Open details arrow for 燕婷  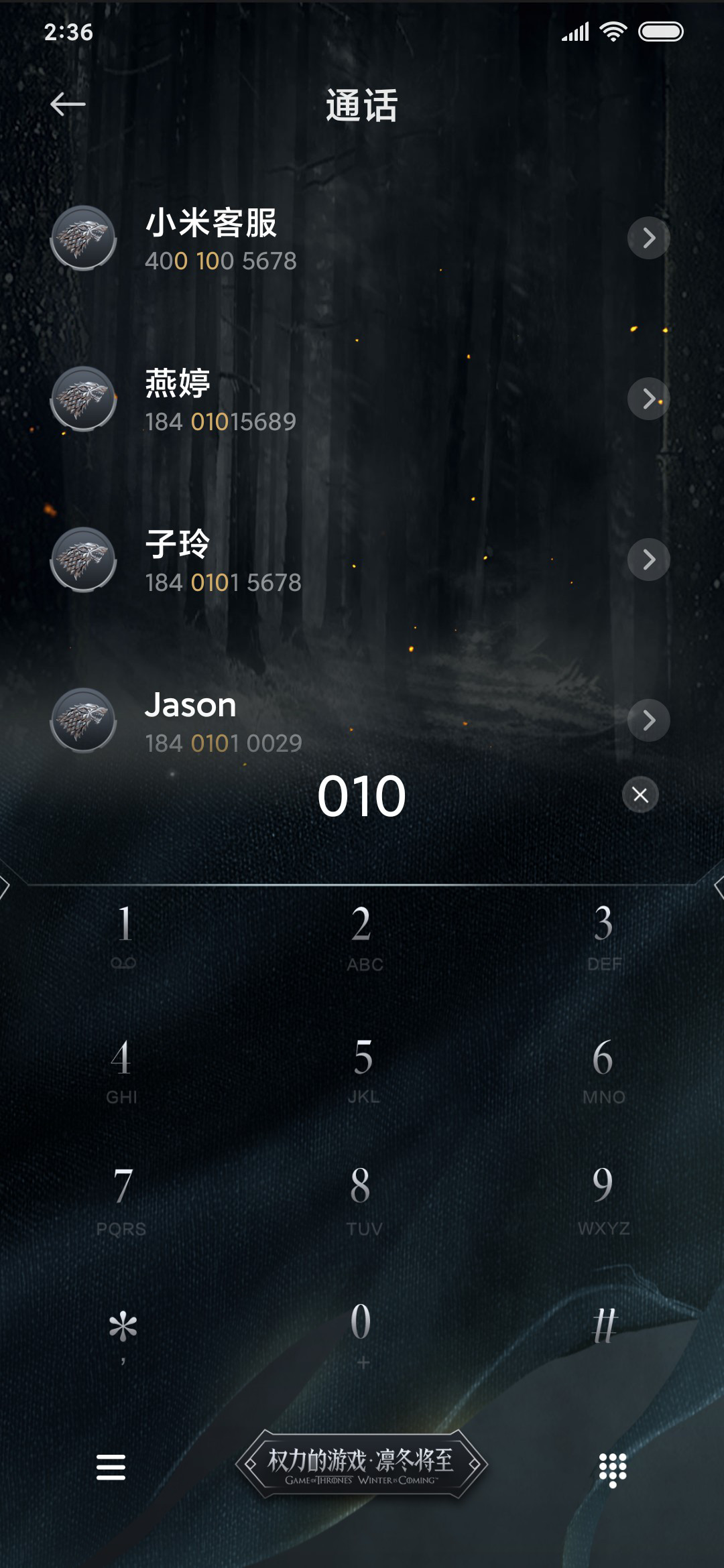(648, 399)
